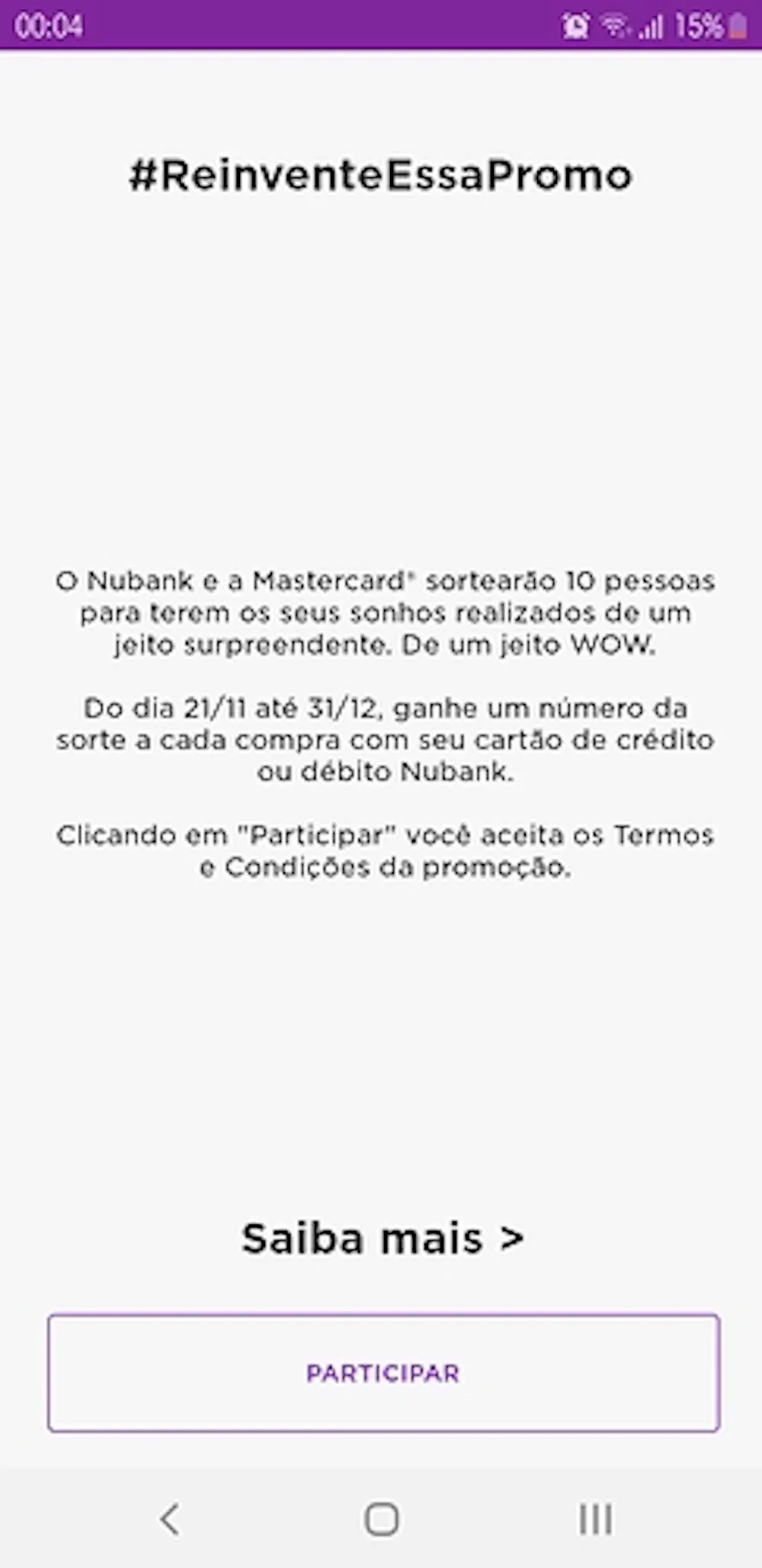
Task: Tap the Participar button
Action: click(x=383, y=1373)
